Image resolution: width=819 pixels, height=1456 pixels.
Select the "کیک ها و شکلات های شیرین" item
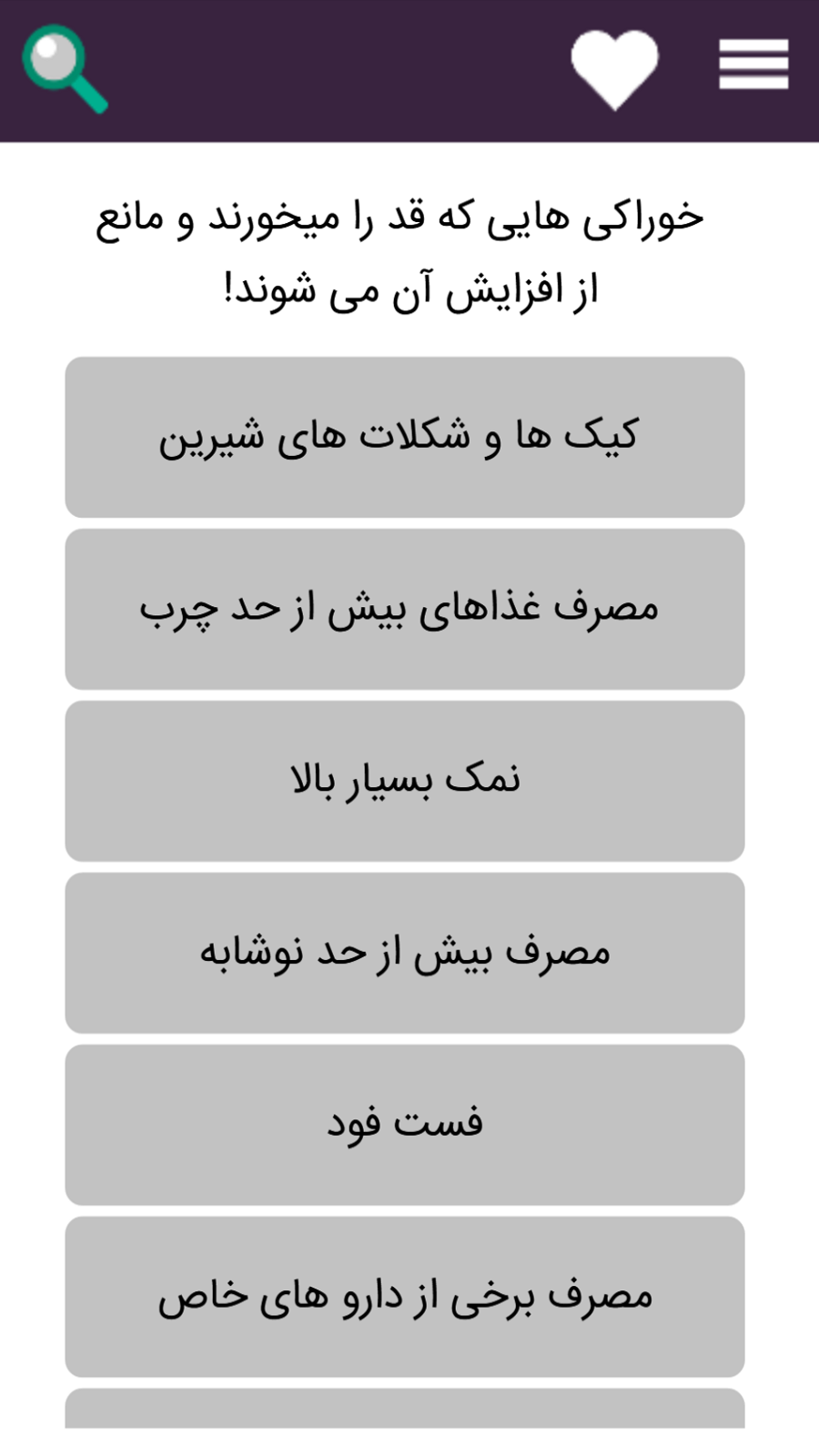pos(404,437)
